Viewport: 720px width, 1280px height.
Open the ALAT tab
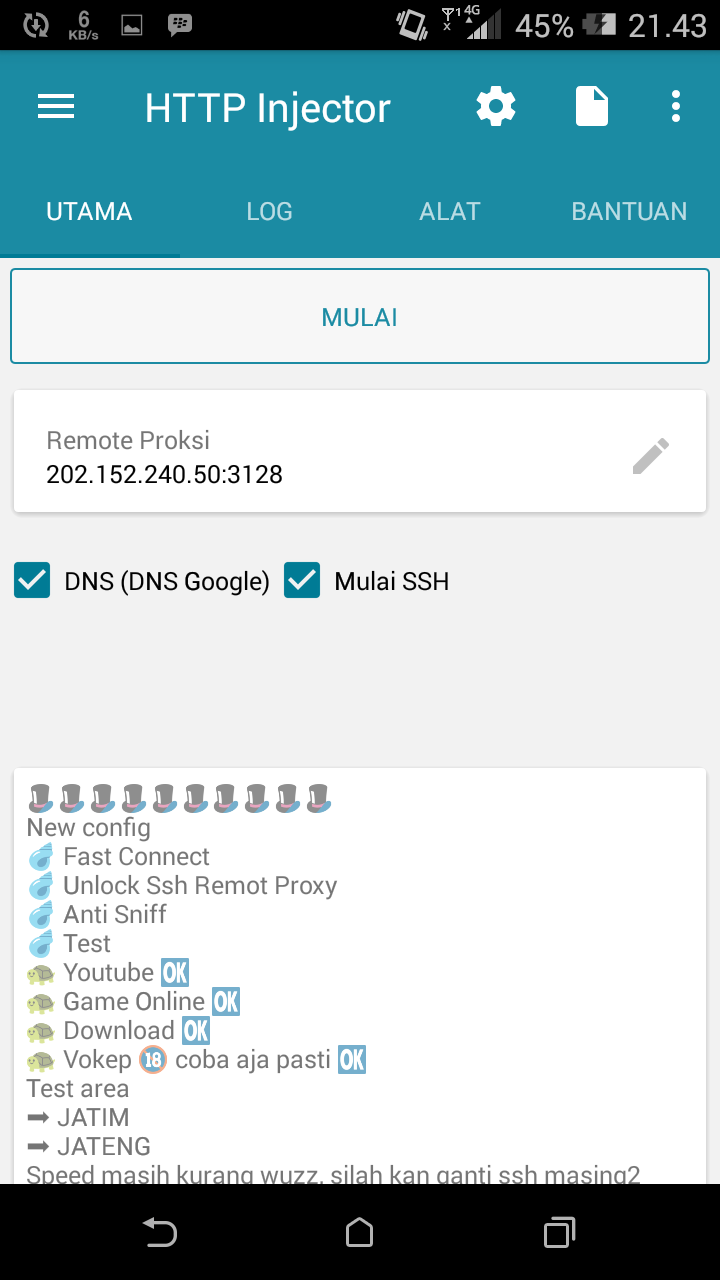(449, 211)
